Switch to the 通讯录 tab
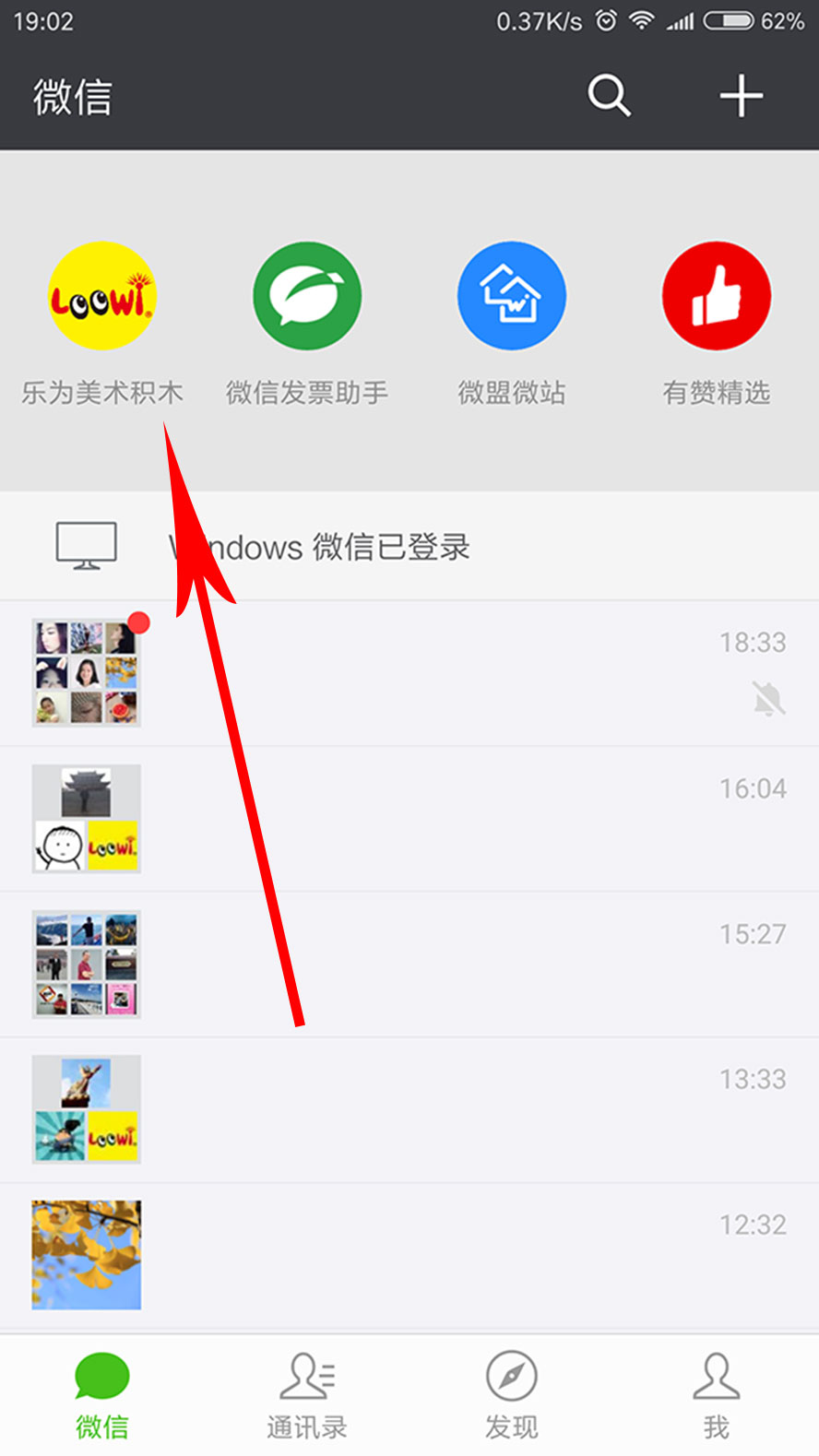This screenshot has height=1456, width=819. pos(307,1395)
